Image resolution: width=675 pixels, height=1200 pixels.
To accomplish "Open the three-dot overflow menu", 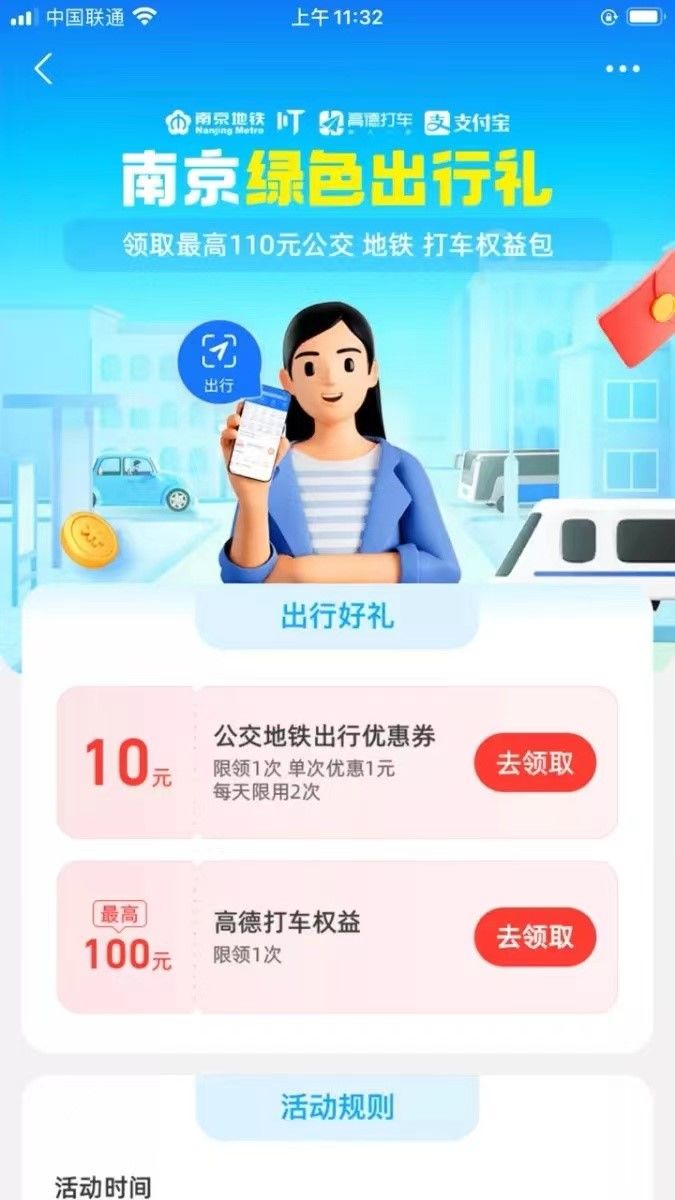I will (x=622, y=69).
